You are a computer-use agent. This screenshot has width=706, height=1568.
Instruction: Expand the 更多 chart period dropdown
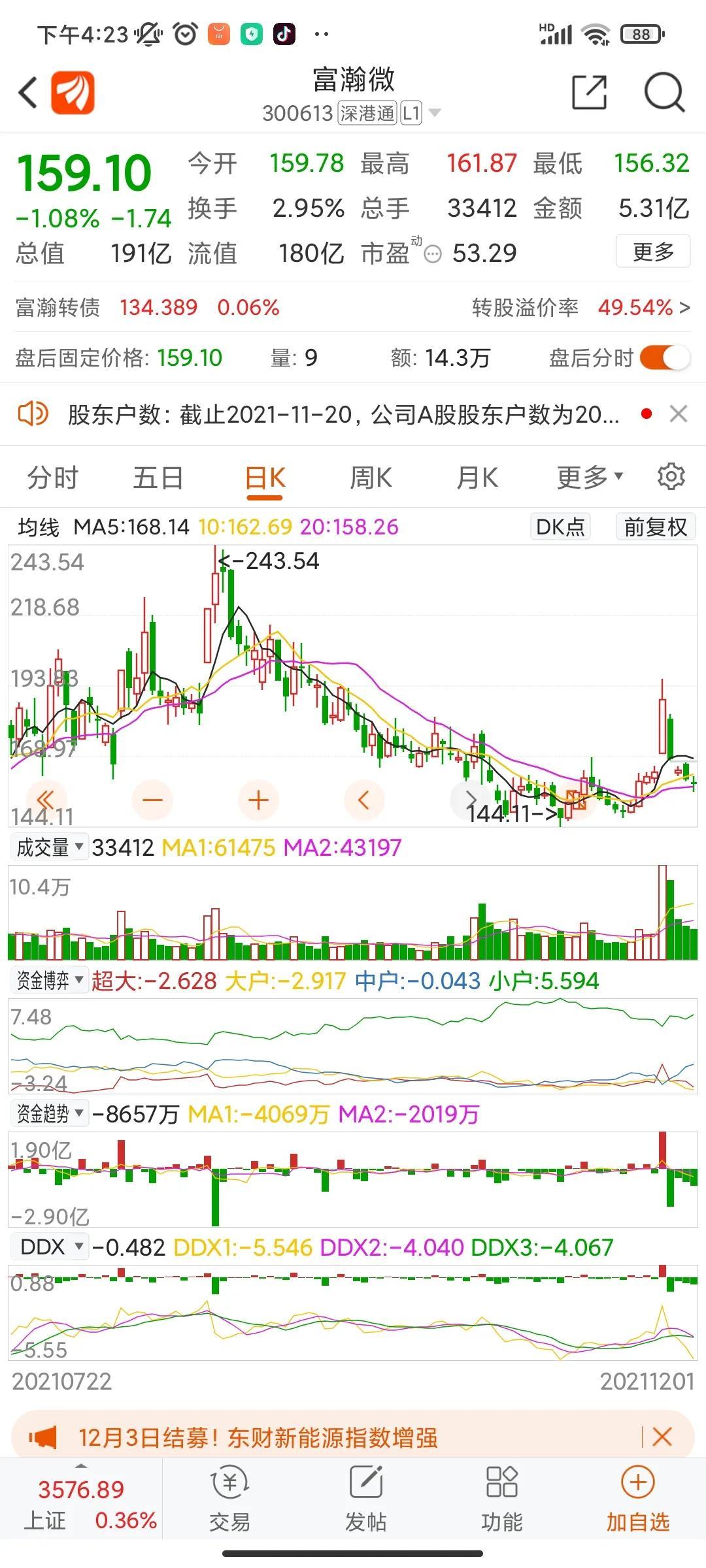click(x=590, y=478)
